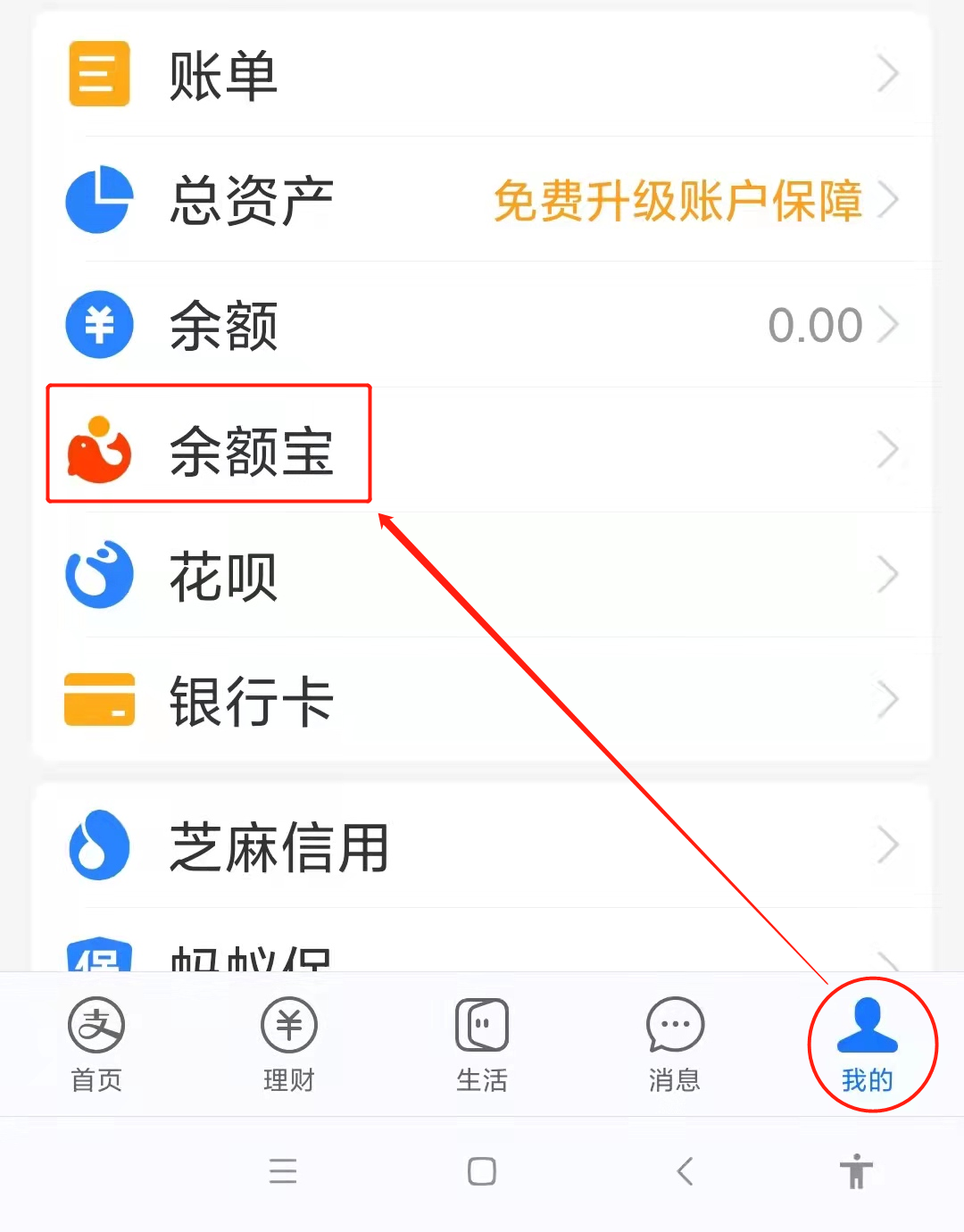Open the 余额 balance row
The height and width of the screenshot is (1232, 964).
[482, 325]
